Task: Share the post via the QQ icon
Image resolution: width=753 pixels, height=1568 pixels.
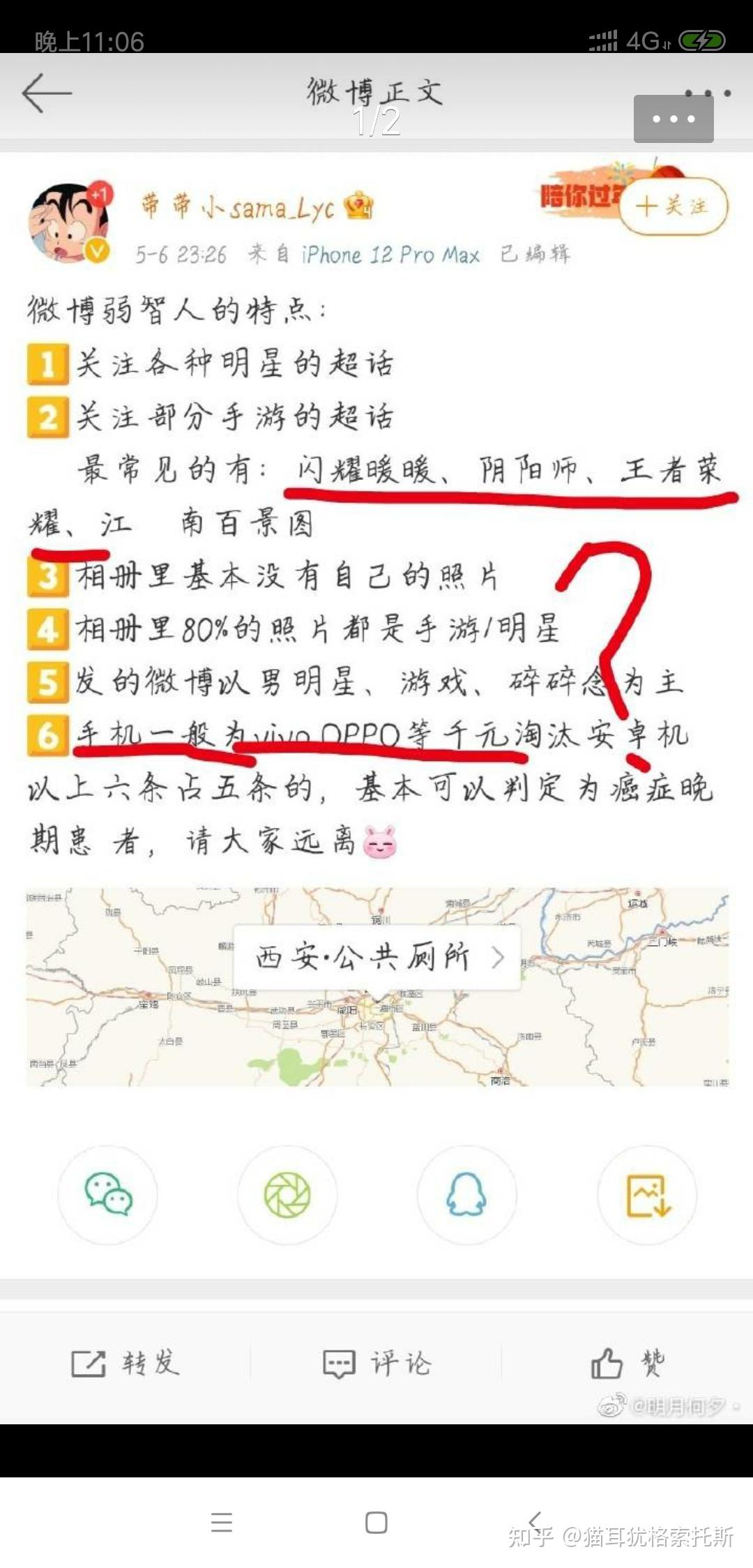Action: (x=466, y=1196)
